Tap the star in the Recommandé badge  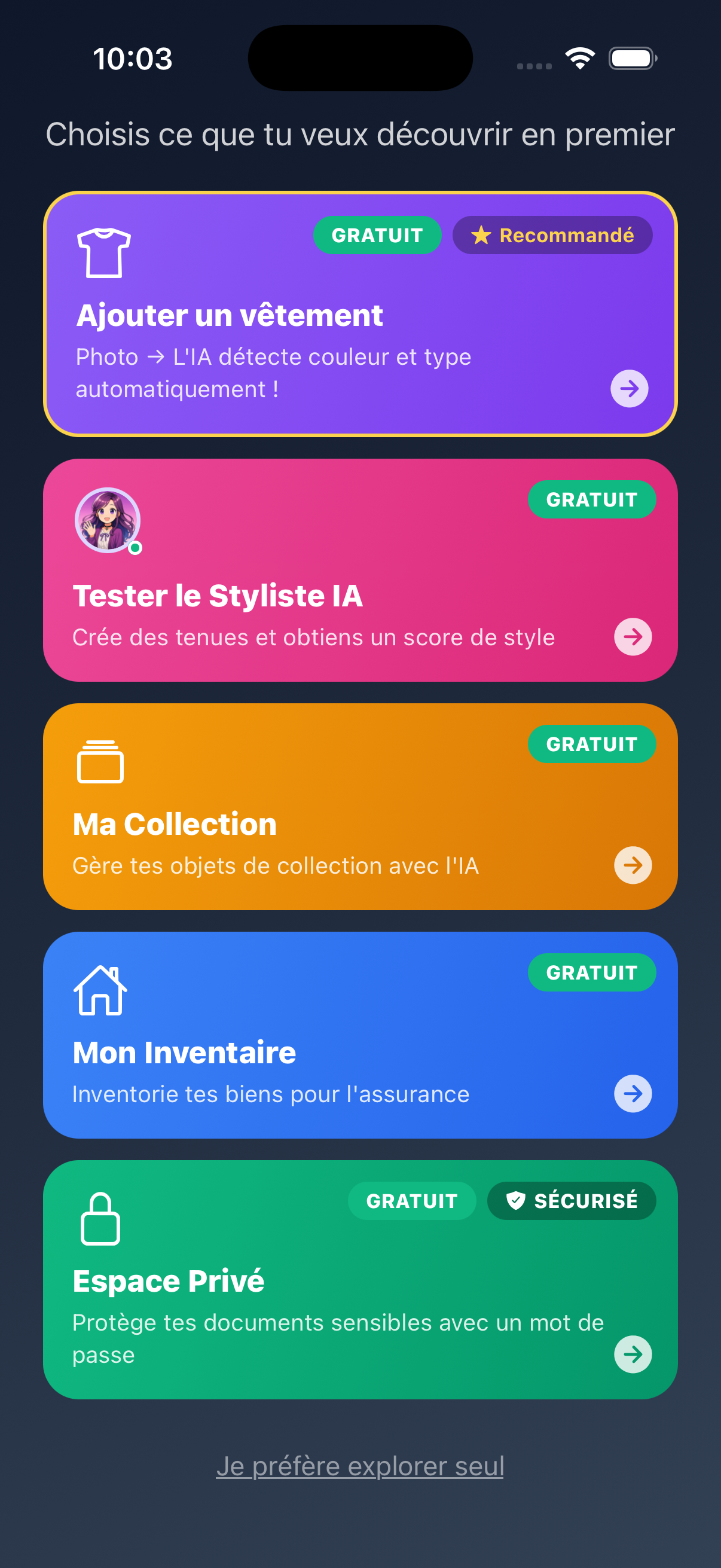480,234
